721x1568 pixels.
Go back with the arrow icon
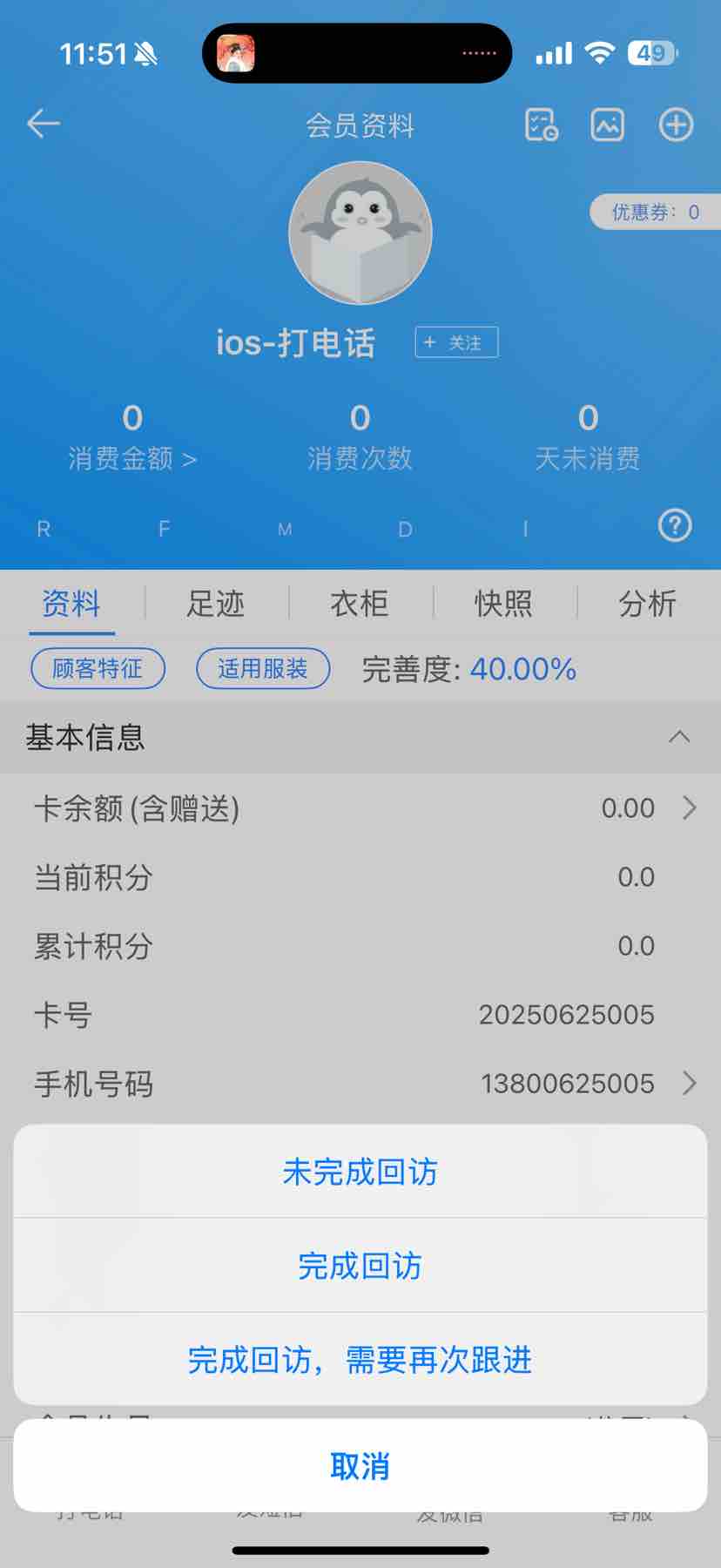44,125
